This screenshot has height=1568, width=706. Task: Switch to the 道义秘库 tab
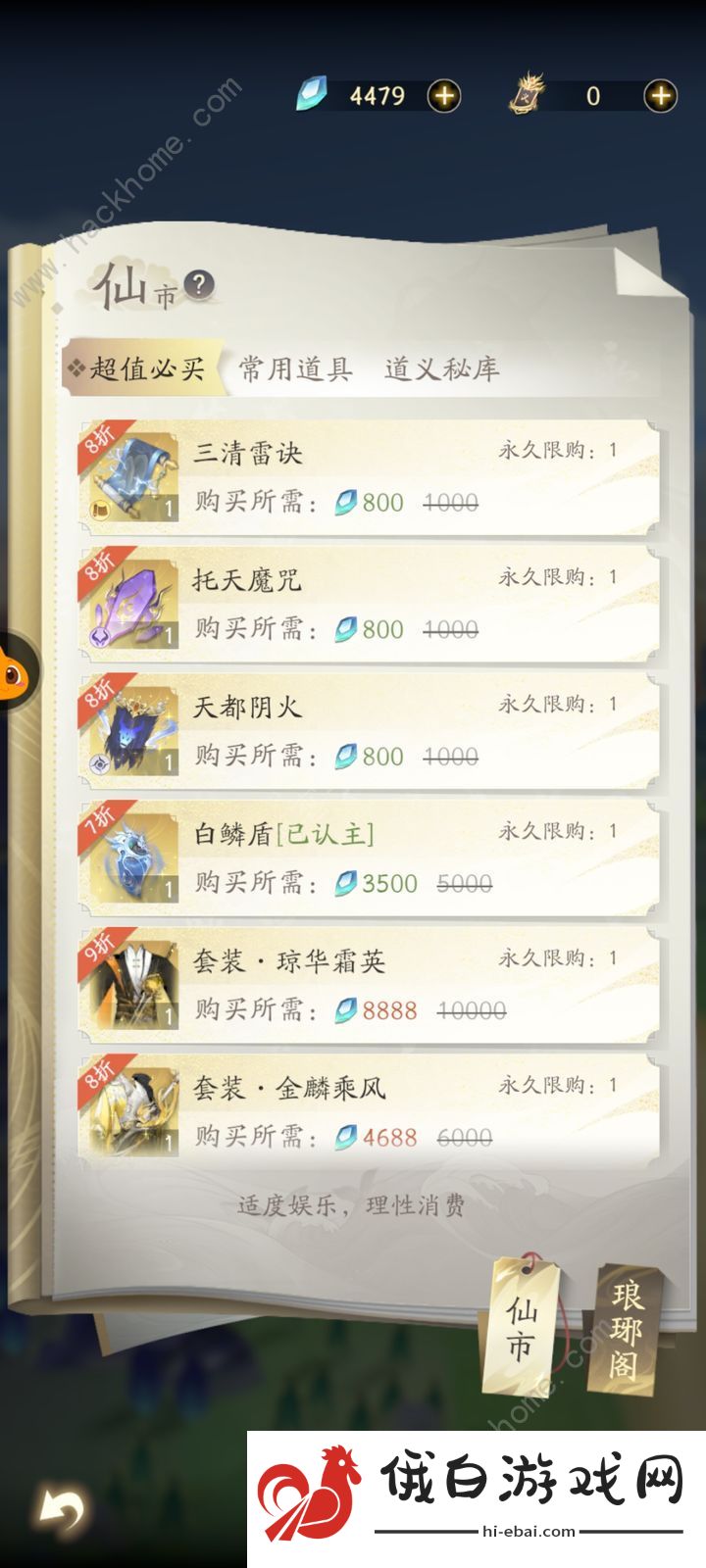(441, 368)
